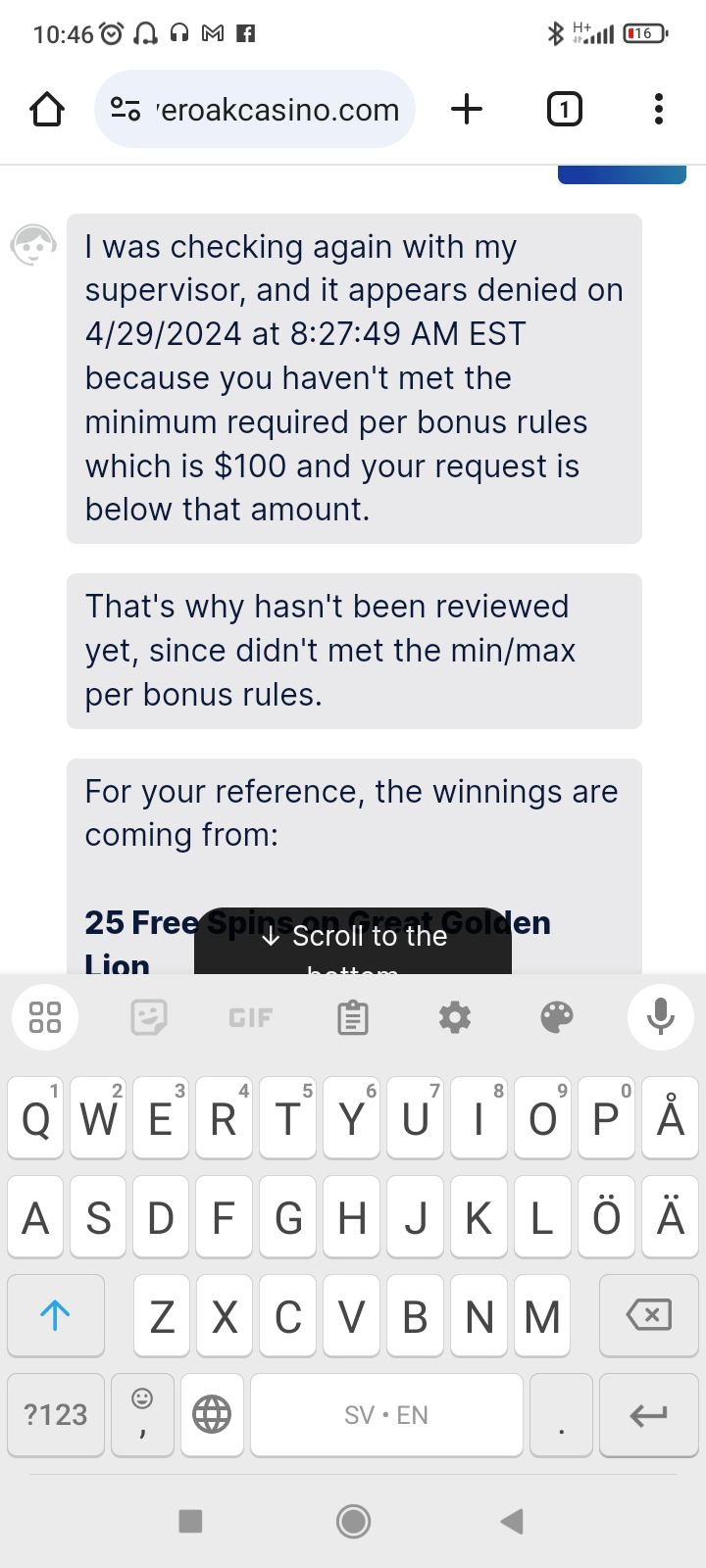Open keyboard settings gear

pos(455,1017)
